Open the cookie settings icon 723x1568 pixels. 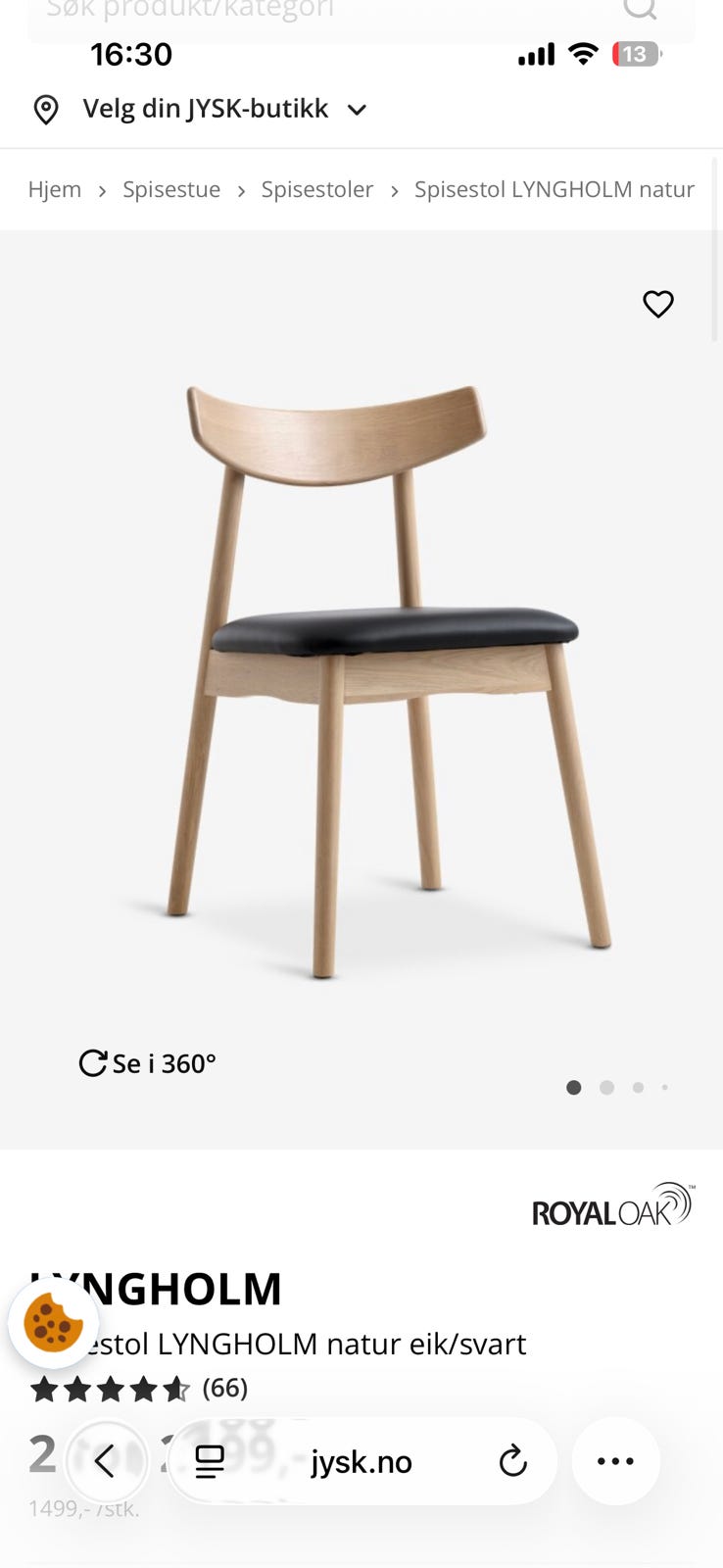(53, 1322)
